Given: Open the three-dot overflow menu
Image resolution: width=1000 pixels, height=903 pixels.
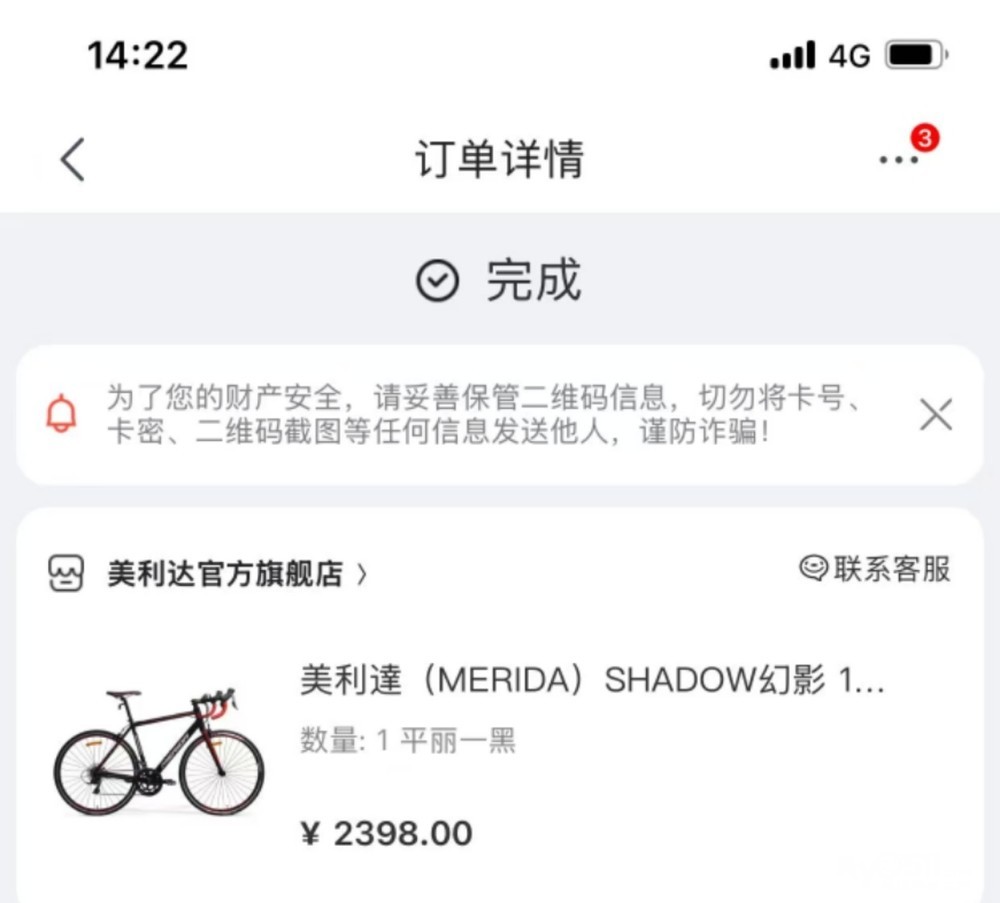Looking at the screenshot, I should 899,160.
